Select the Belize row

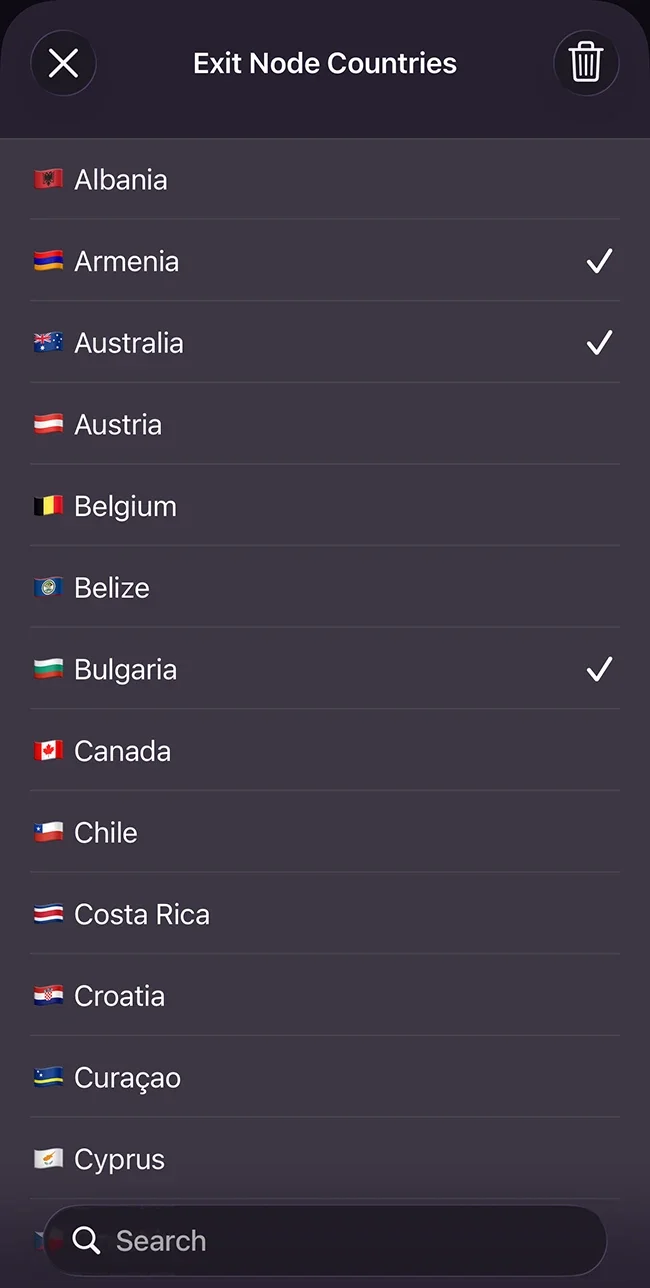(x=324, y=588)
